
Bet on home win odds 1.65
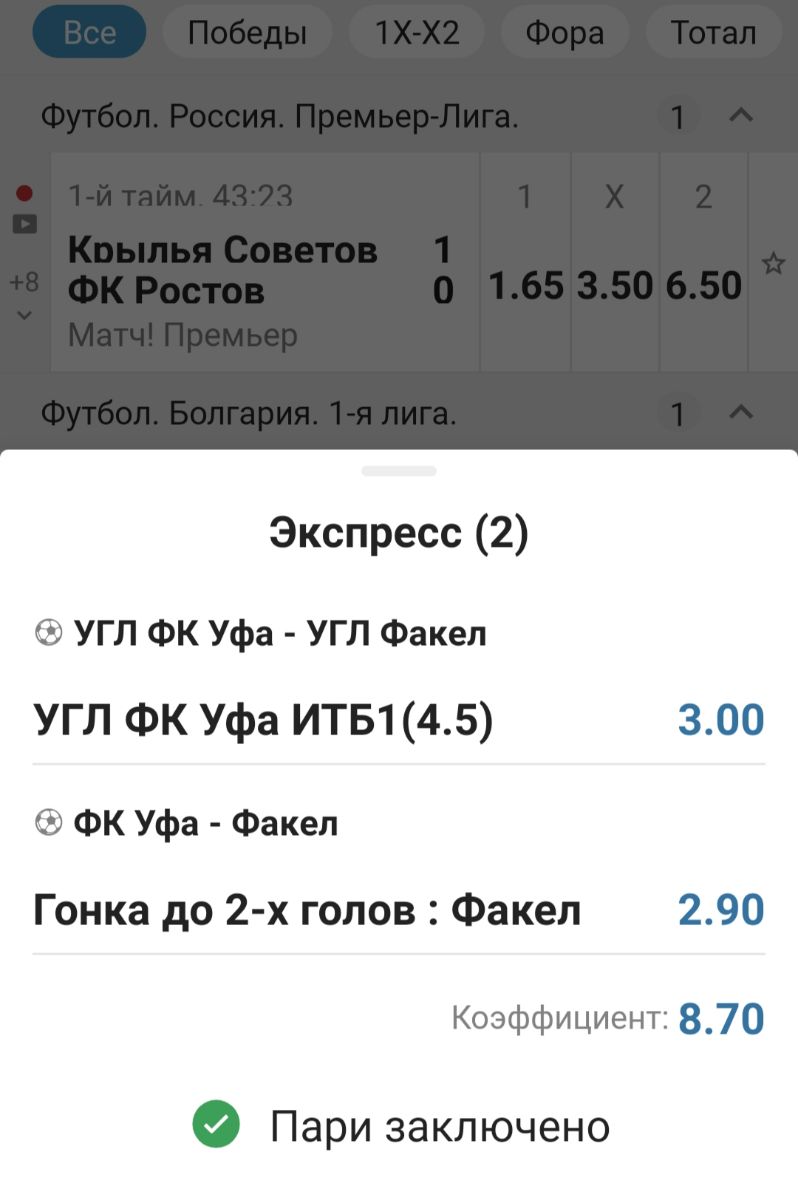tap(526, 286)
